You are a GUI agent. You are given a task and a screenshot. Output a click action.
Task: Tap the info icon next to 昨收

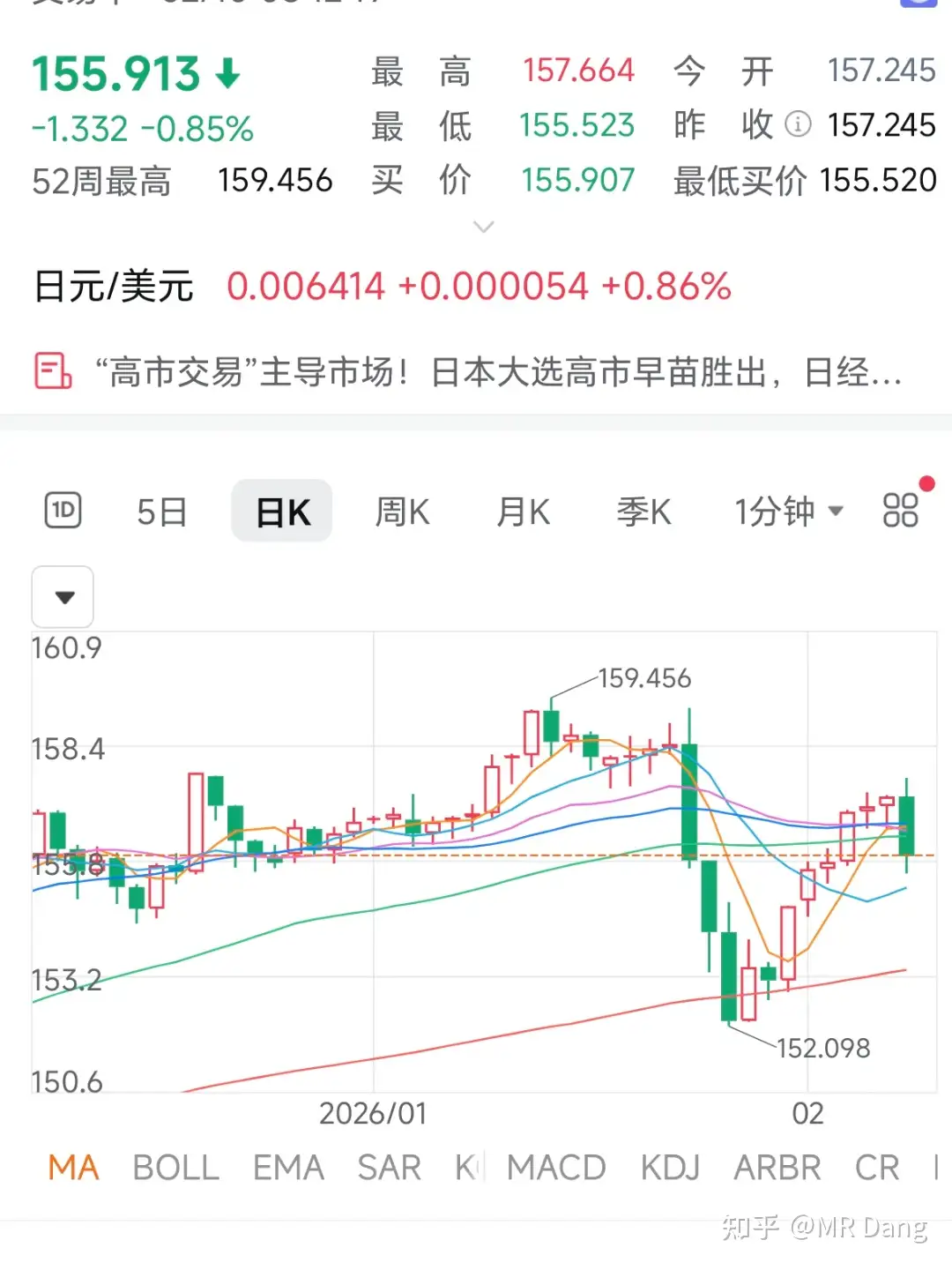[798, 125]
